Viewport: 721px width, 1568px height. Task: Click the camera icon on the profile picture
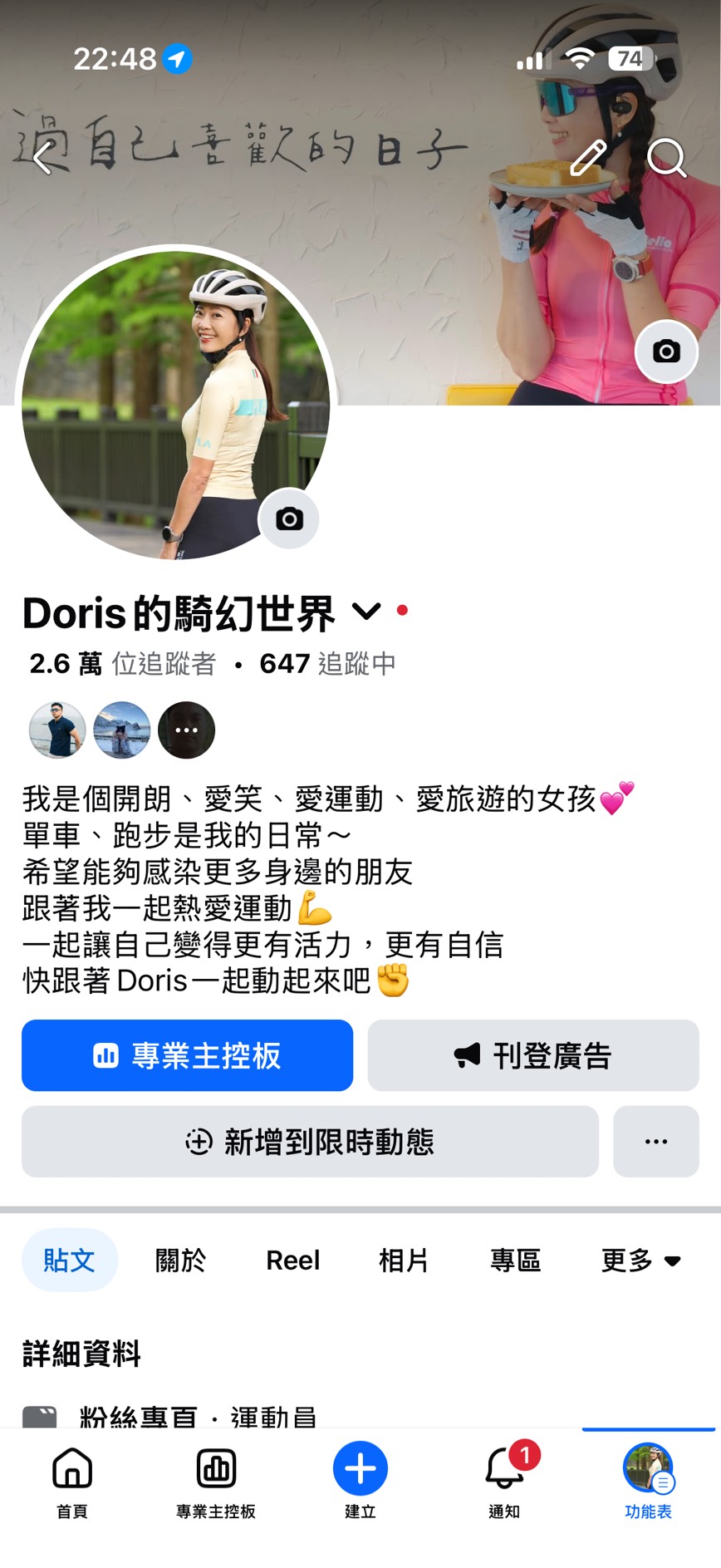tap(288, 519)
